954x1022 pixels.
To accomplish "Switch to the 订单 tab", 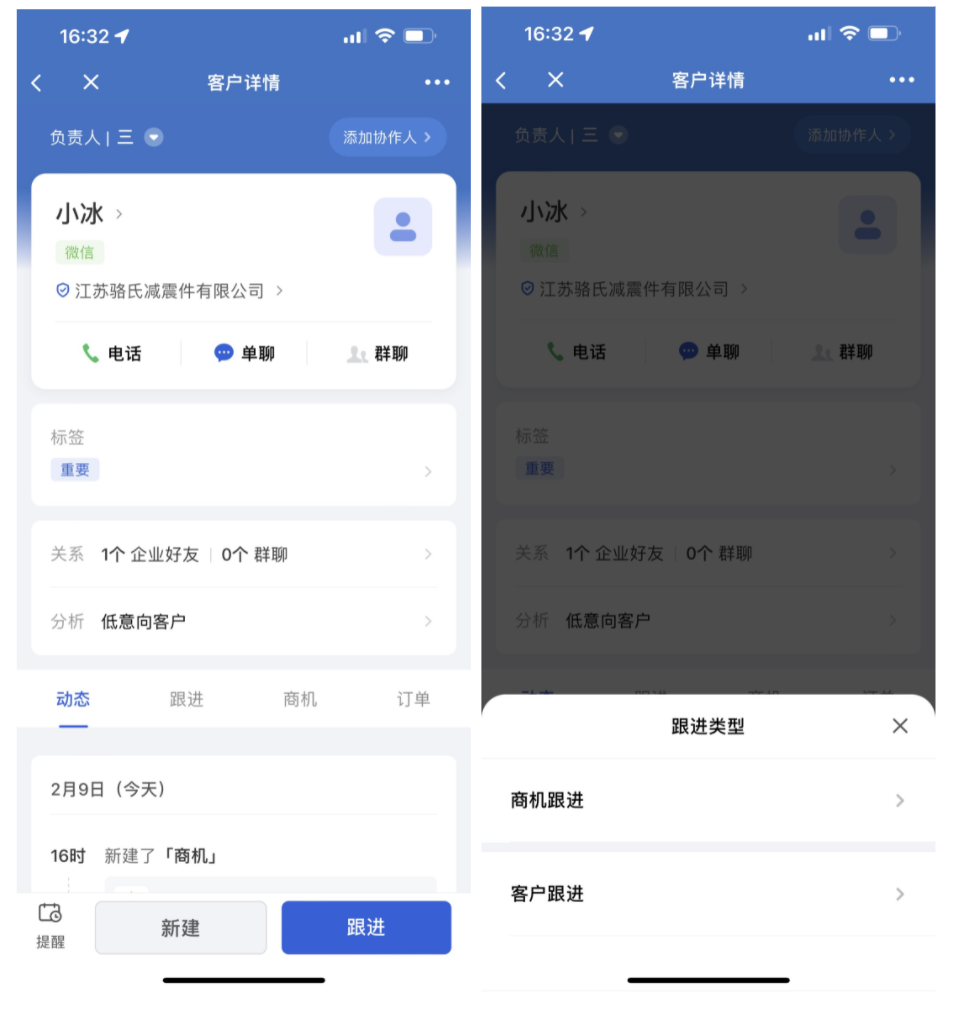I will [413, 699].
